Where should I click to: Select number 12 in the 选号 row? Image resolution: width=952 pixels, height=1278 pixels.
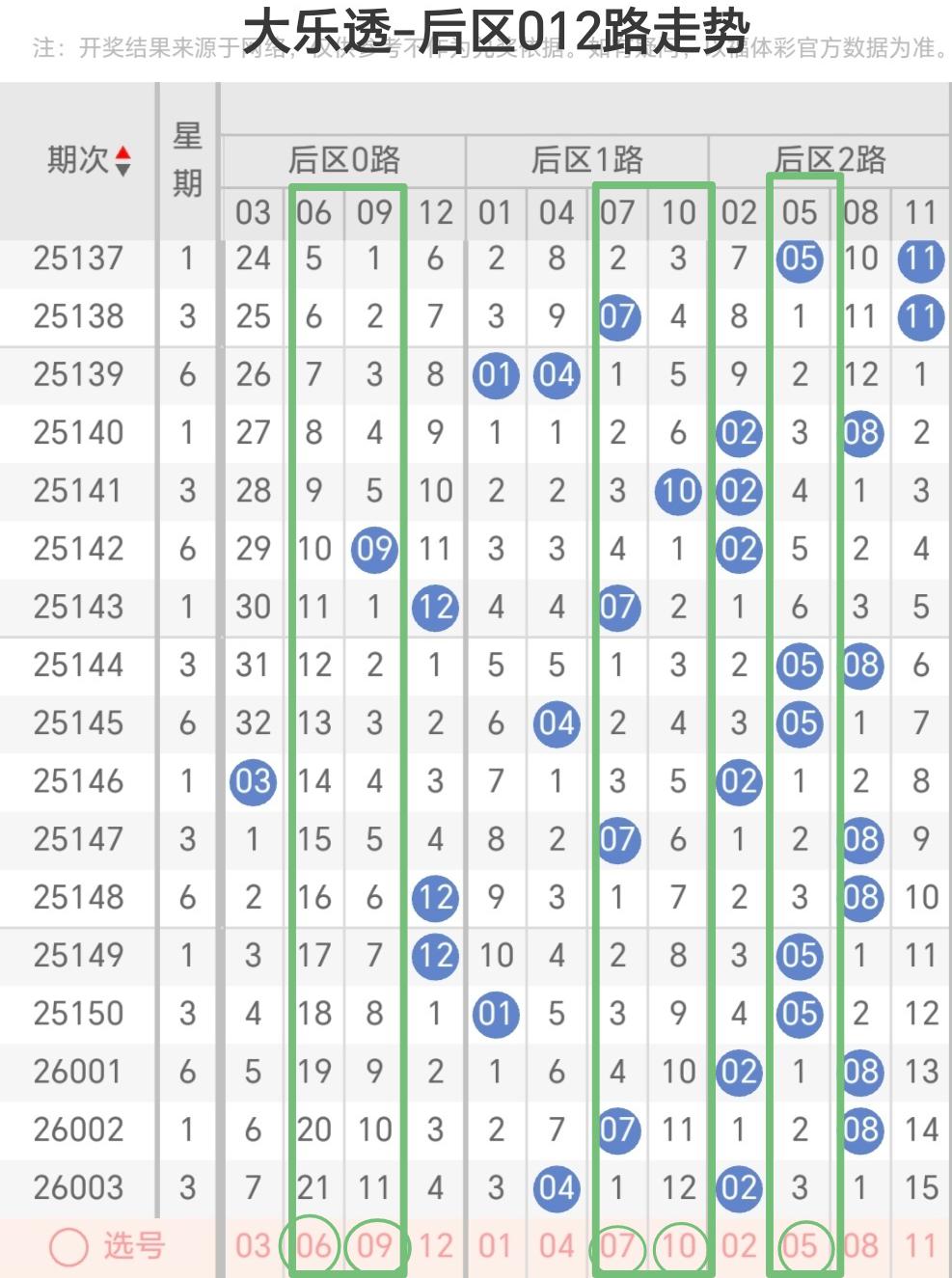pyautogui.click(x=435, y=1246)
